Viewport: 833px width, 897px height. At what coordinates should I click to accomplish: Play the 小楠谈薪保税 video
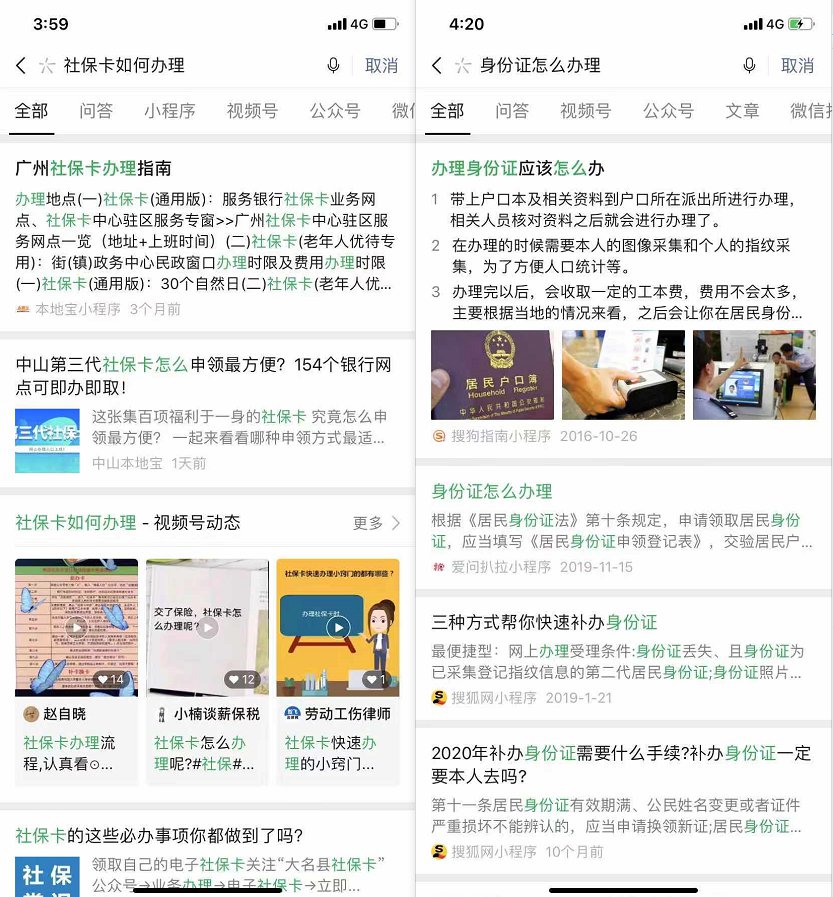[207, 627]
